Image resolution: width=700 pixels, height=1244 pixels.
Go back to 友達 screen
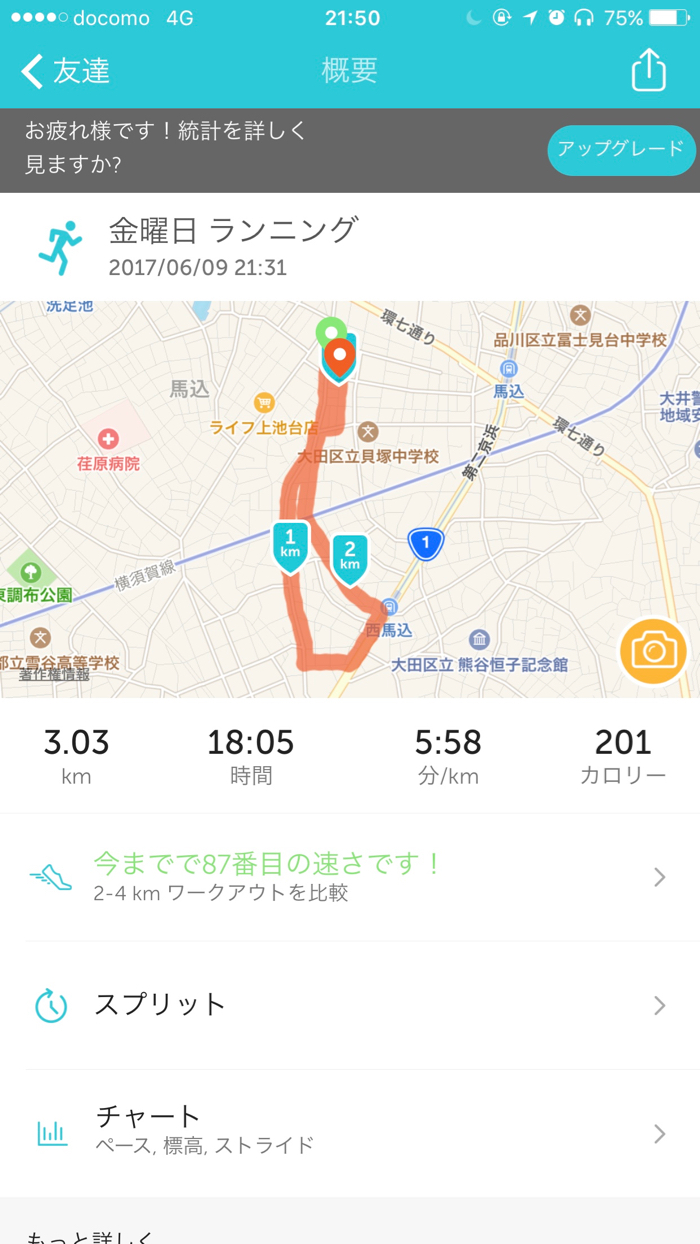pyautogui.click(x=66, y=71)
